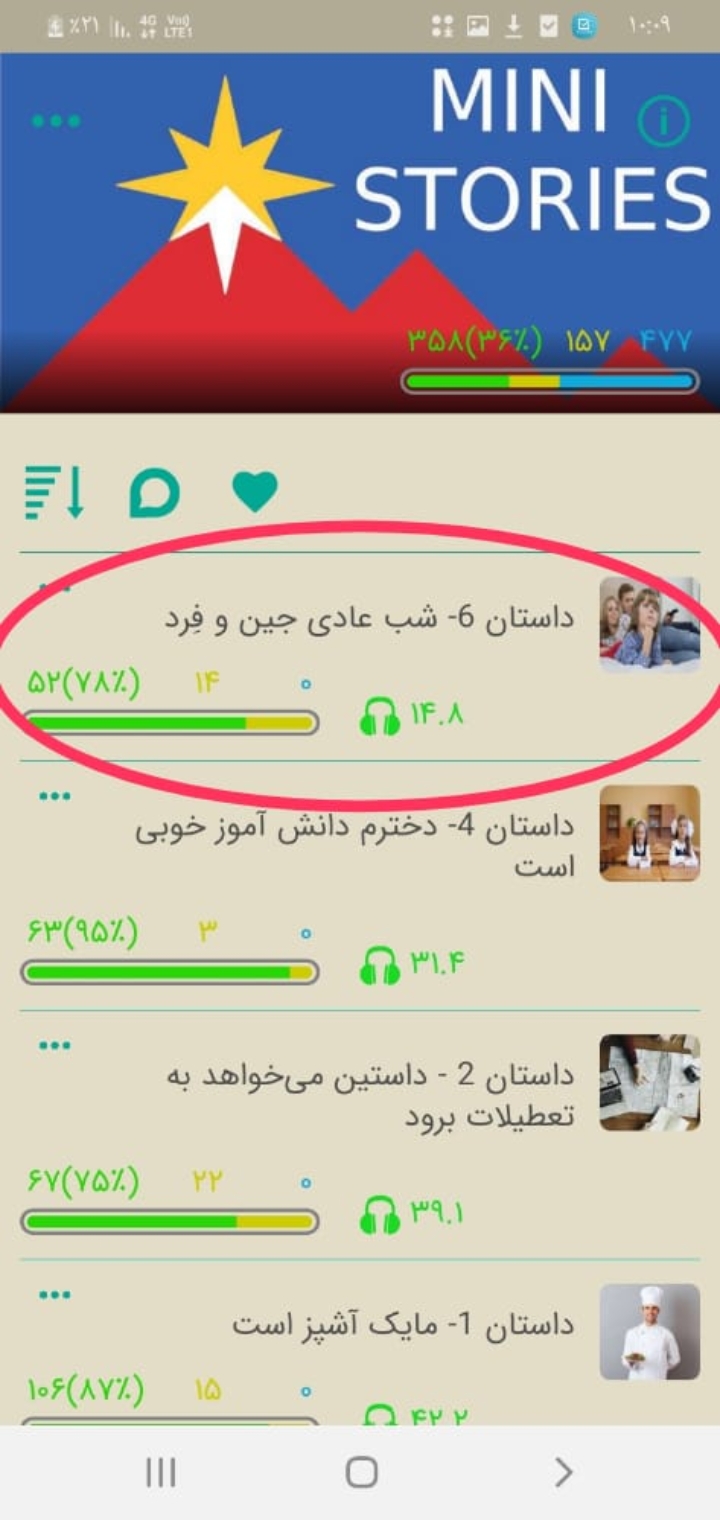Open the three-dot menu for story 4
720x1520 pixels.
tap(55, 797)
